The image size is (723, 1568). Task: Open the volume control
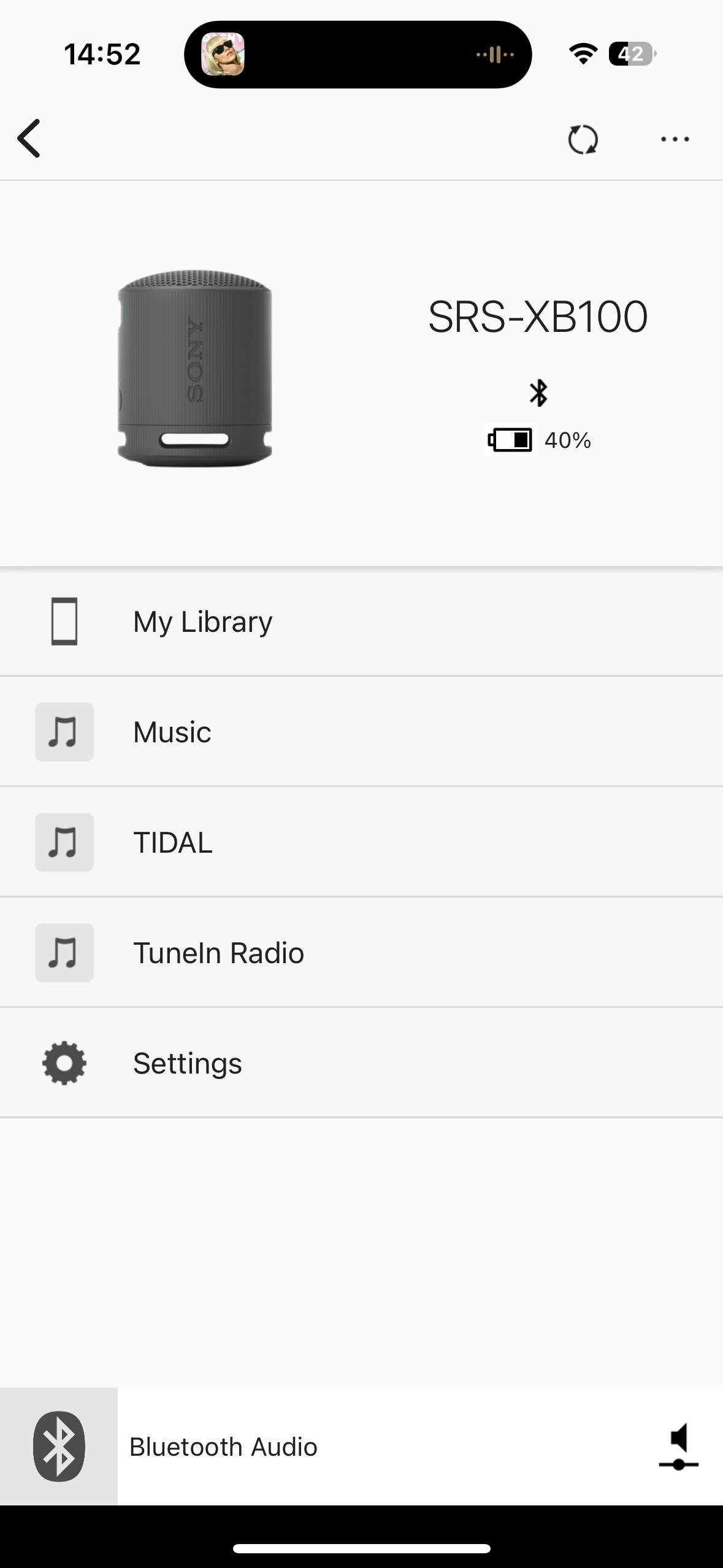tap(678, 1447)
